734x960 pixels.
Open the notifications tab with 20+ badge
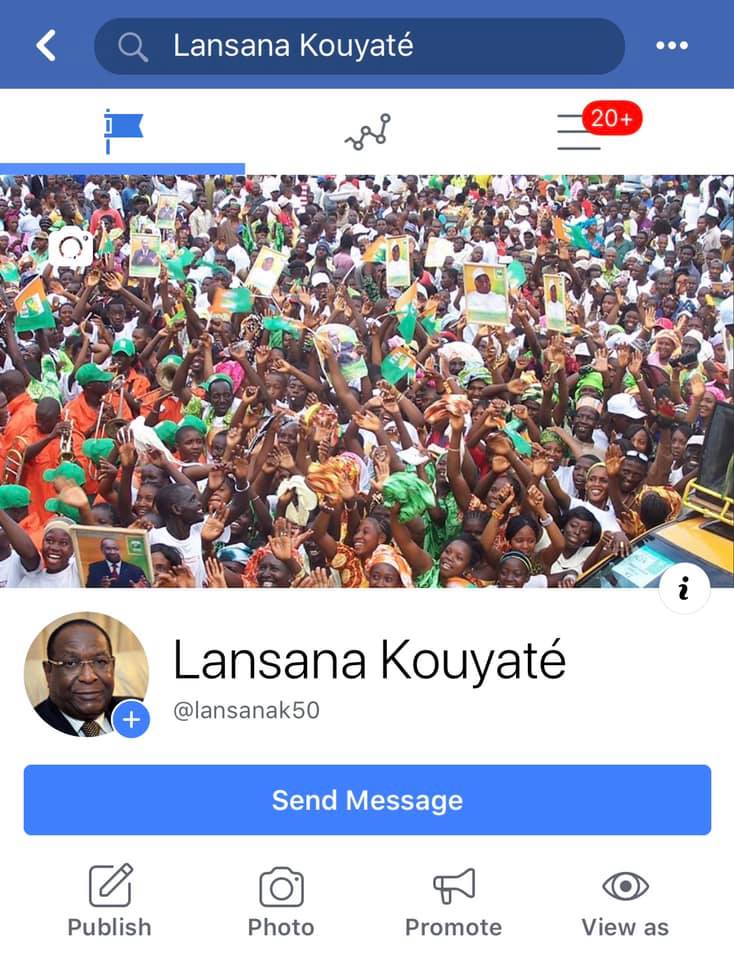[x=590, y=131]
